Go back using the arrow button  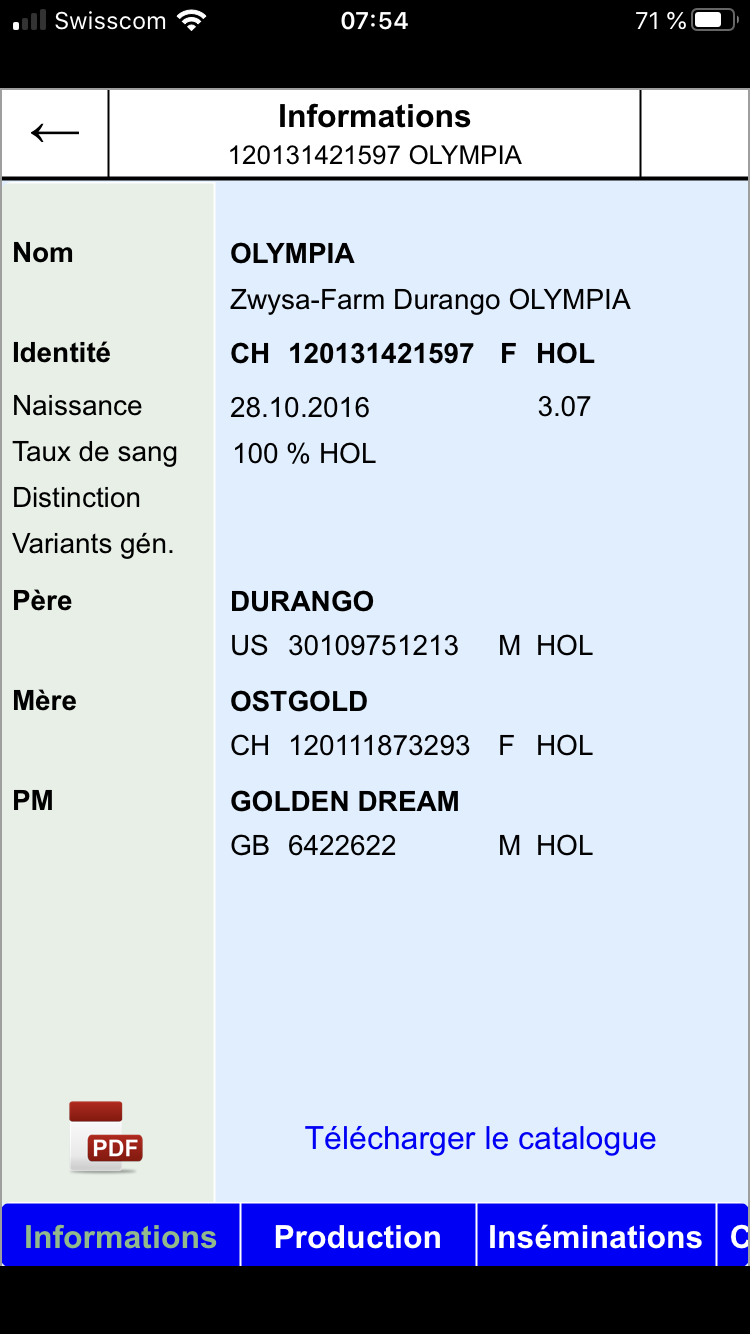click(55, 133)
